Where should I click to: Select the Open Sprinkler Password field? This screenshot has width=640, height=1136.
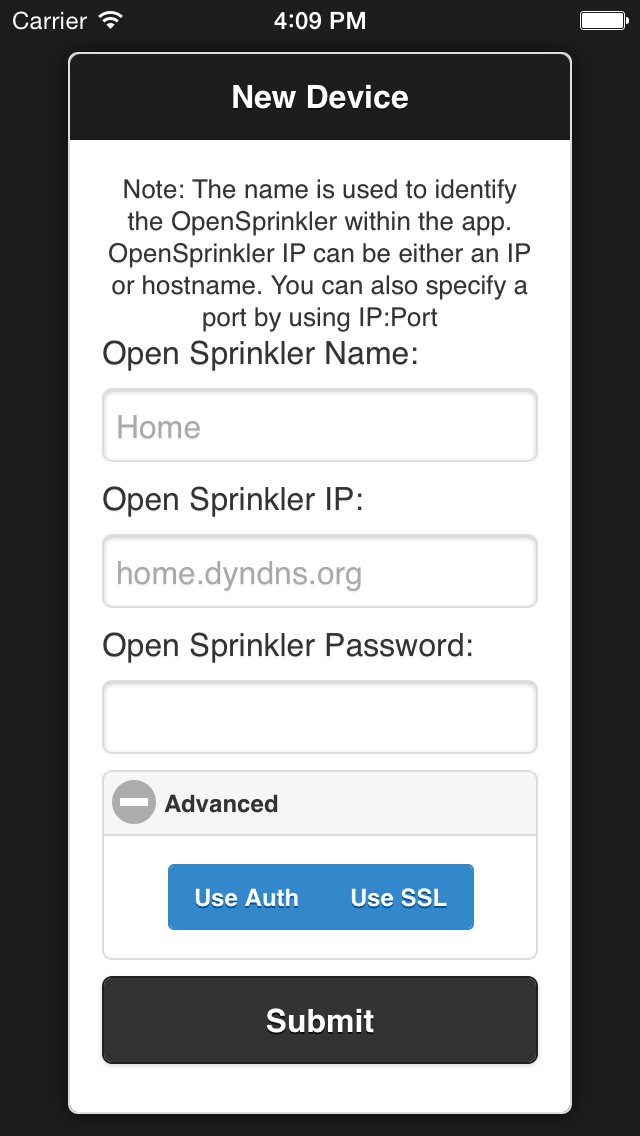[320, 717]
